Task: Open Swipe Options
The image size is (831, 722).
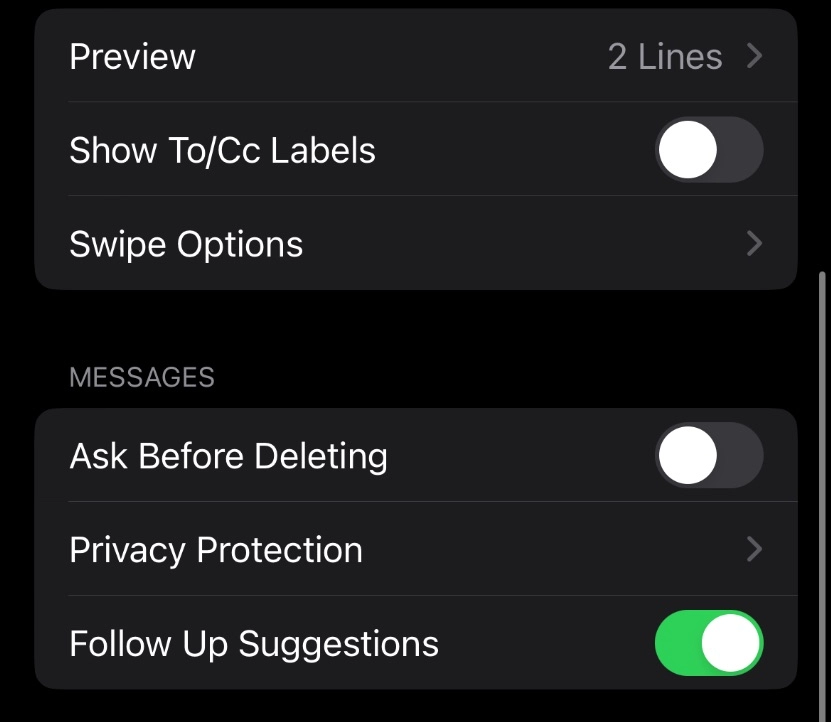Action: tap(415, 244)
